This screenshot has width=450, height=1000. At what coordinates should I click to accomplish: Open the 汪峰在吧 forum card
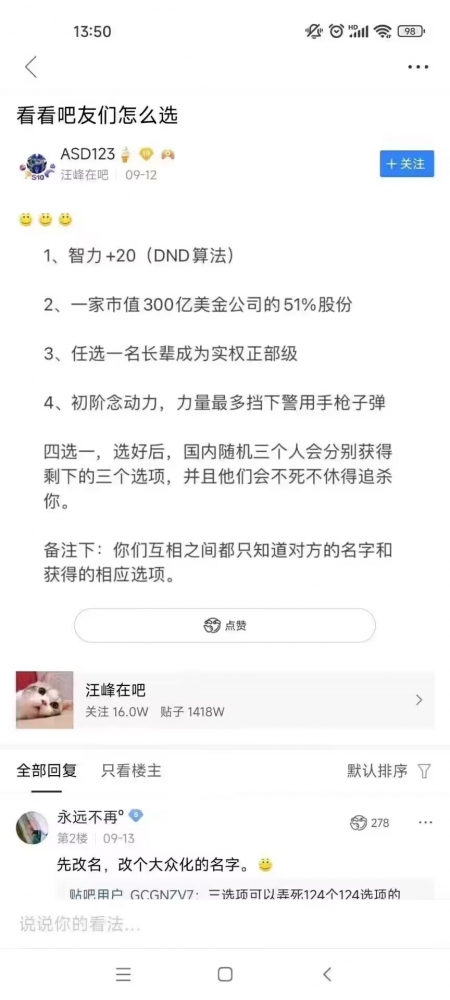225,700
